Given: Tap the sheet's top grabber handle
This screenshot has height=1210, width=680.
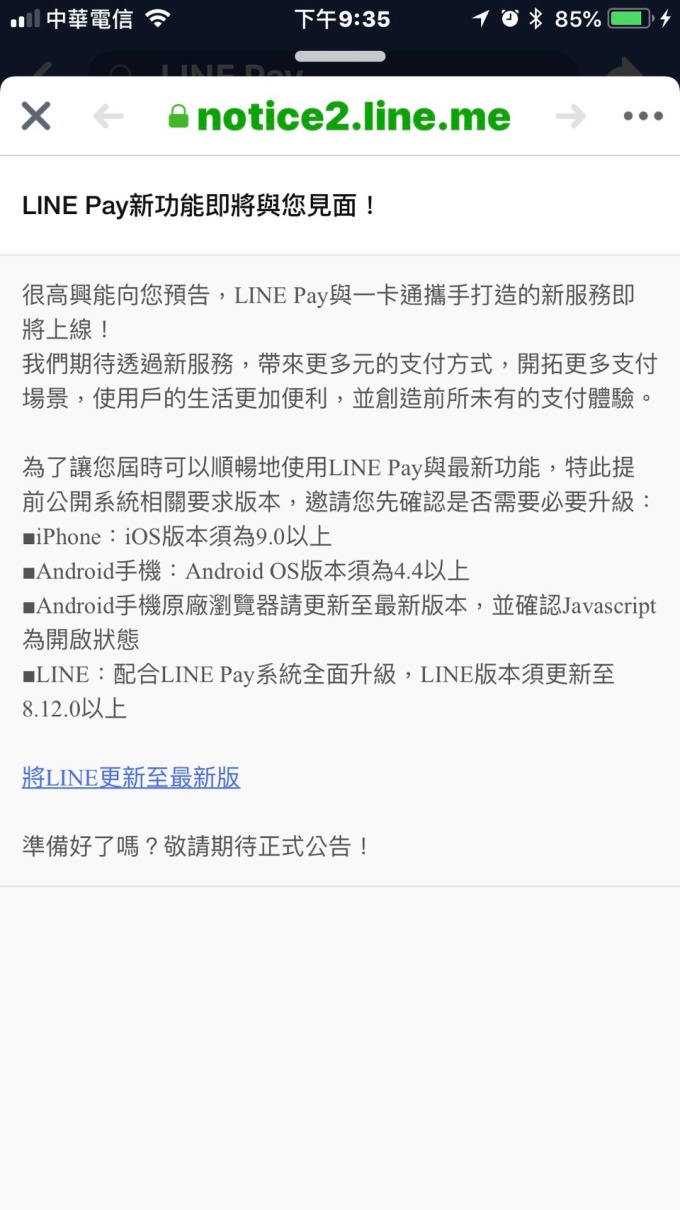Looking at the screenshot, I should (x=340, y=57).
